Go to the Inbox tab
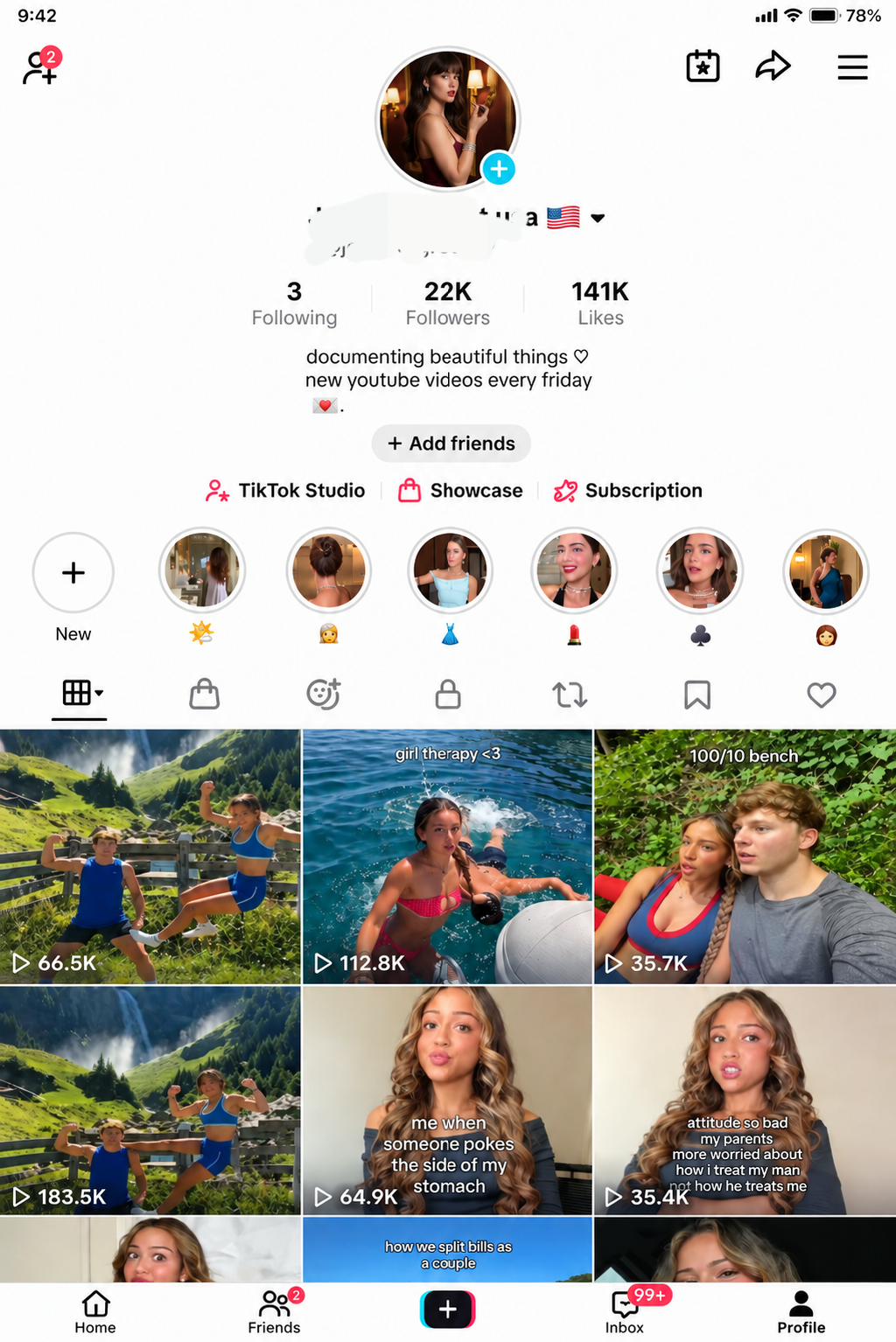The height and width of the screenshot is (1342, 896). coord(625,1311)
